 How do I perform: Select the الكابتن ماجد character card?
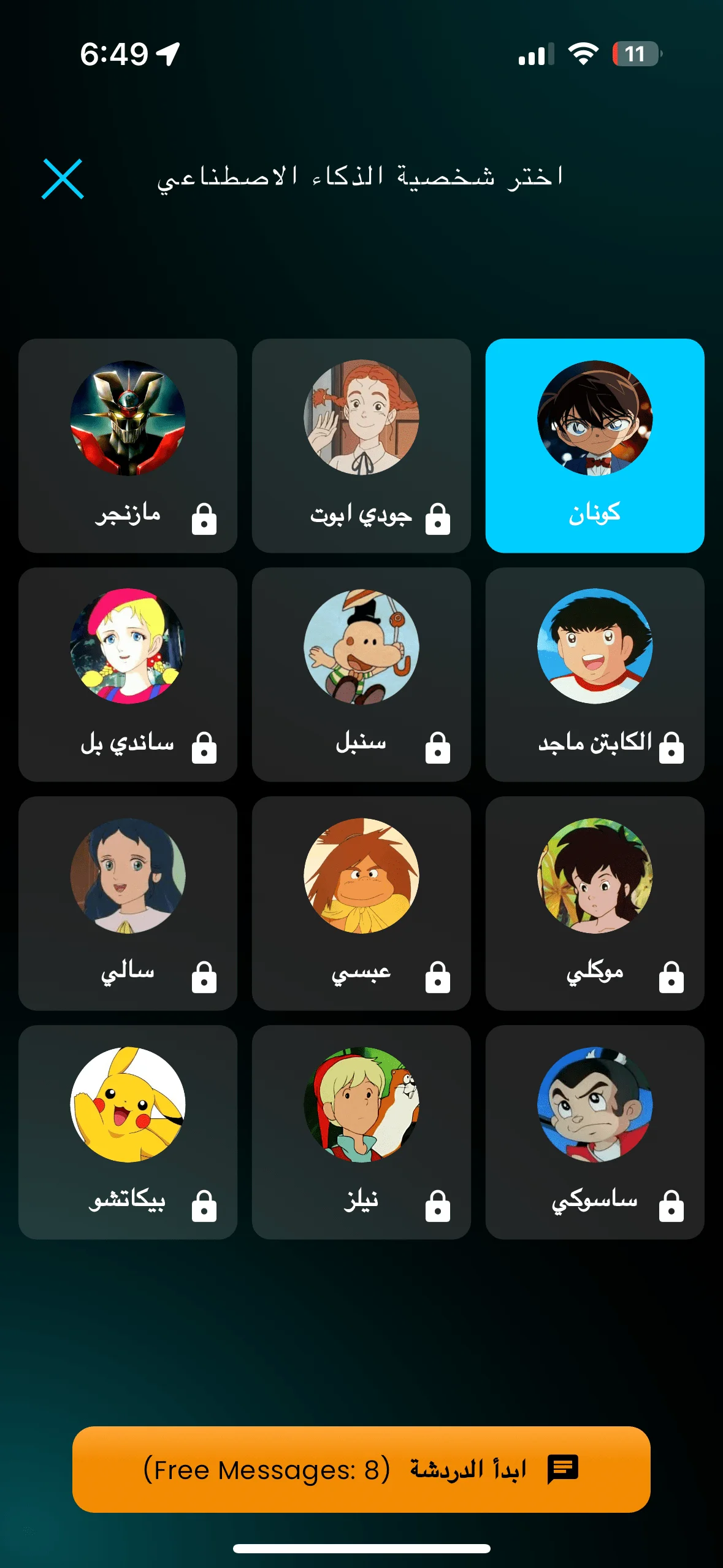(x=594, y=674)
